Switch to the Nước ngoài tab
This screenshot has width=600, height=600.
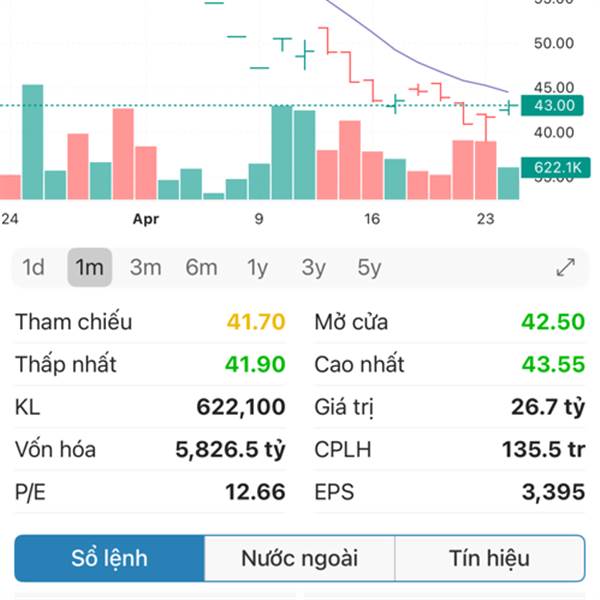(299, 558)
